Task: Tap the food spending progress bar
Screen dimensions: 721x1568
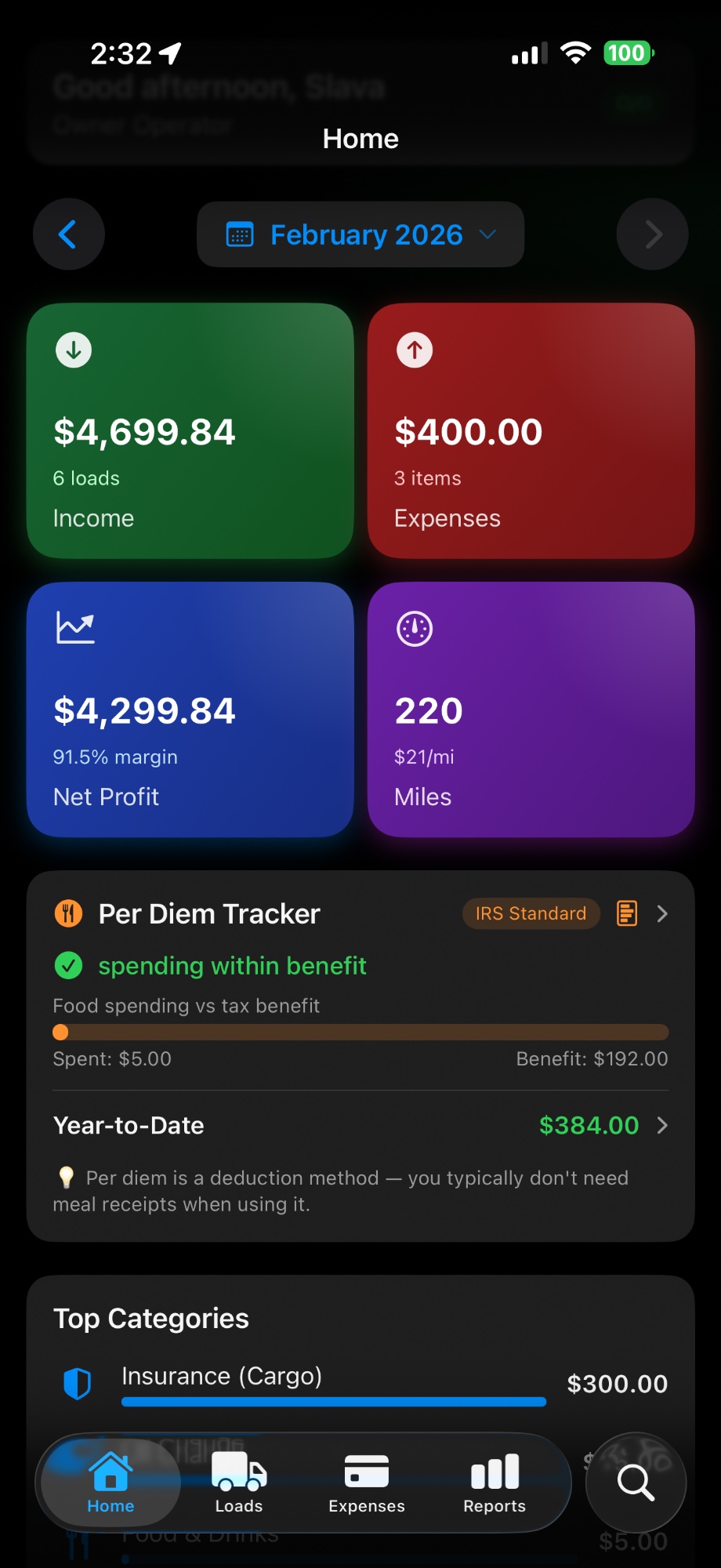Action: pos(360,1033)
